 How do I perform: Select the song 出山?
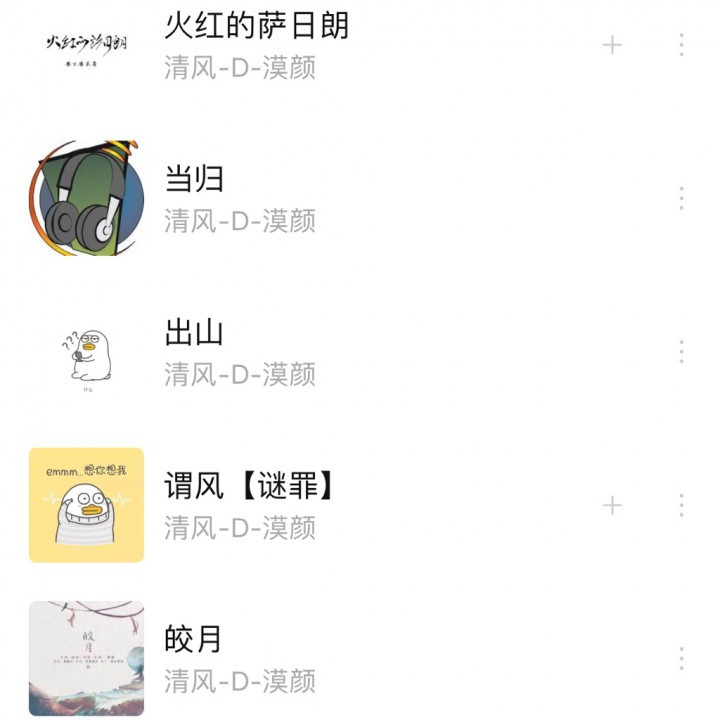(x=194, y=333)
